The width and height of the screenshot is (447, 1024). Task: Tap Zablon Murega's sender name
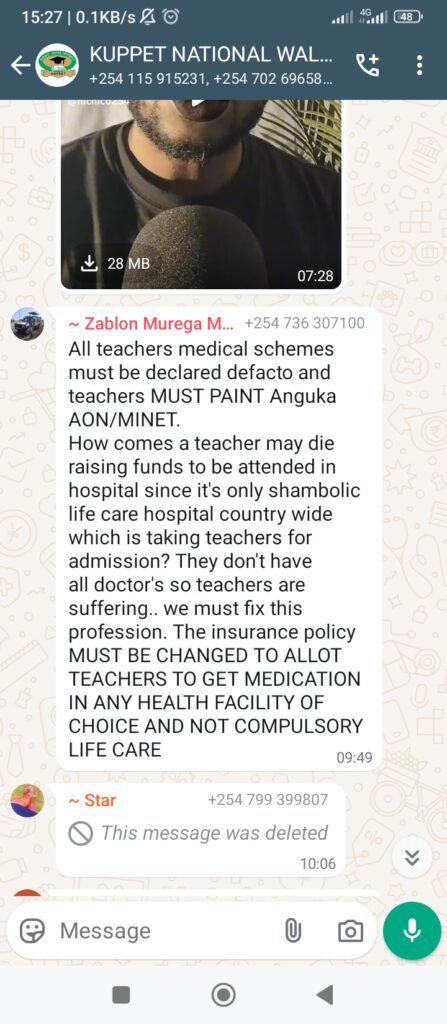150,323
